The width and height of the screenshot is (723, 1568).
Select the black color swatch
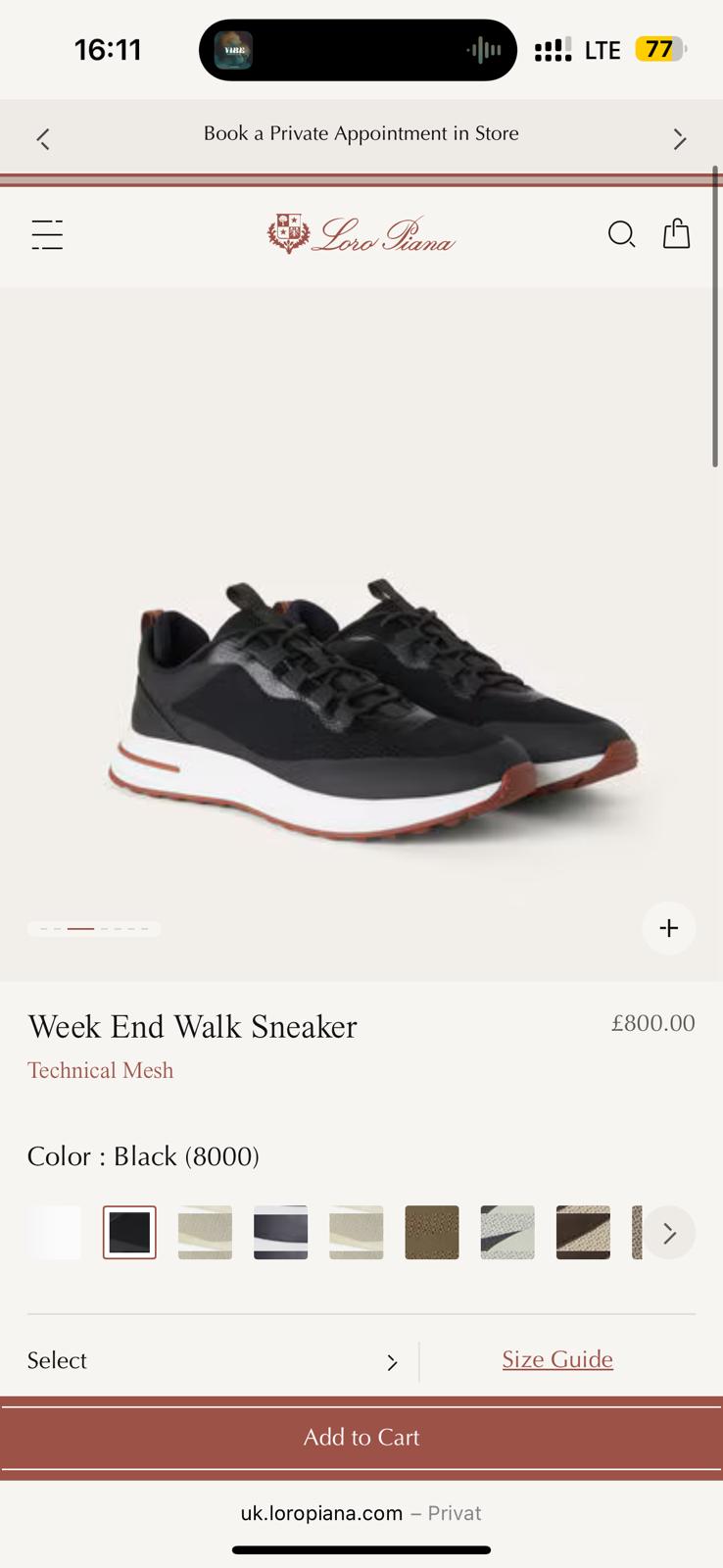point(129,1232)
